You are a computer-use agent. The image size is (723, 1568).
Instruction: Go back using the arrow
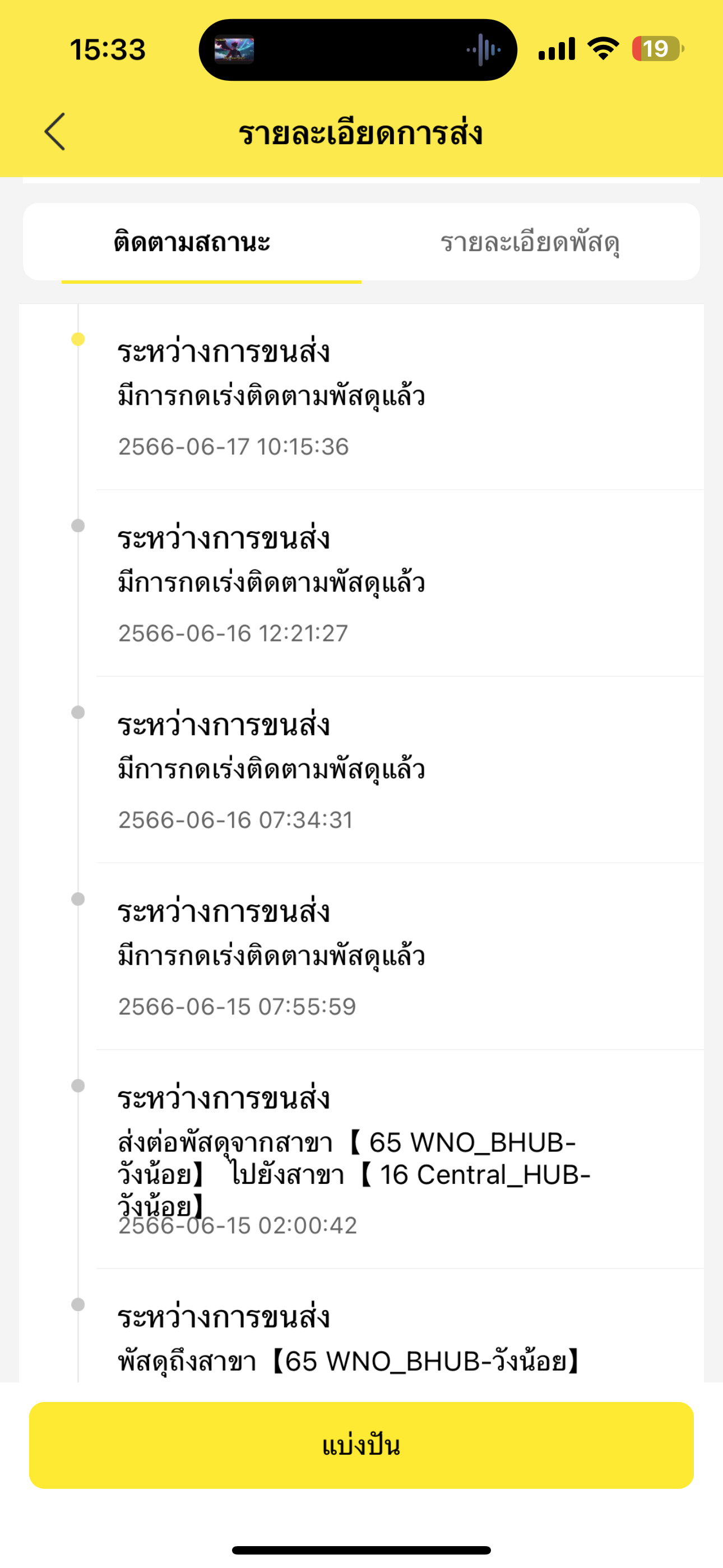coord(55,131)
